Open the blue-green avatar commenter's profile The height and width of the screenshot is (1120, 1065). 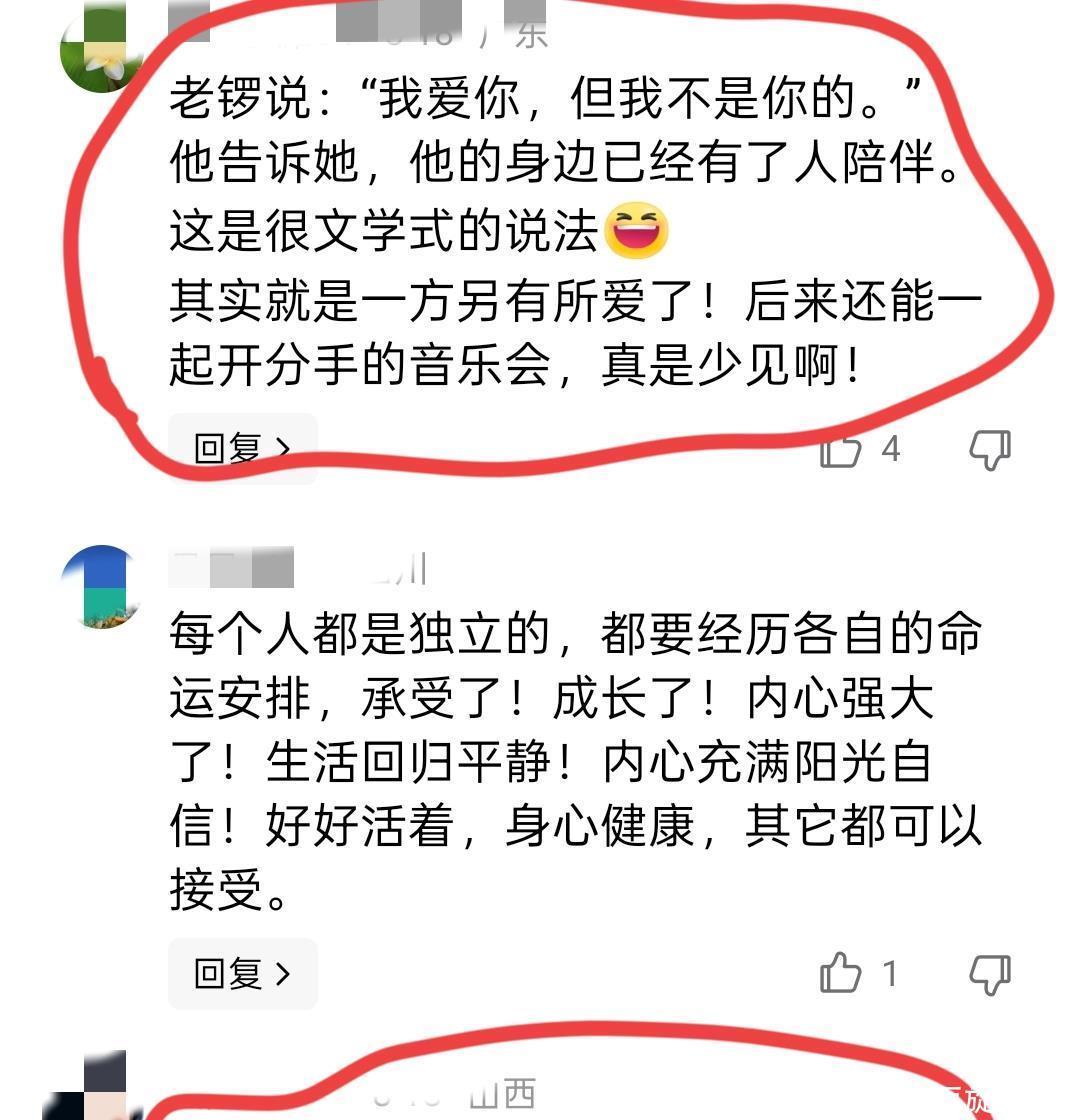[101, 588]
